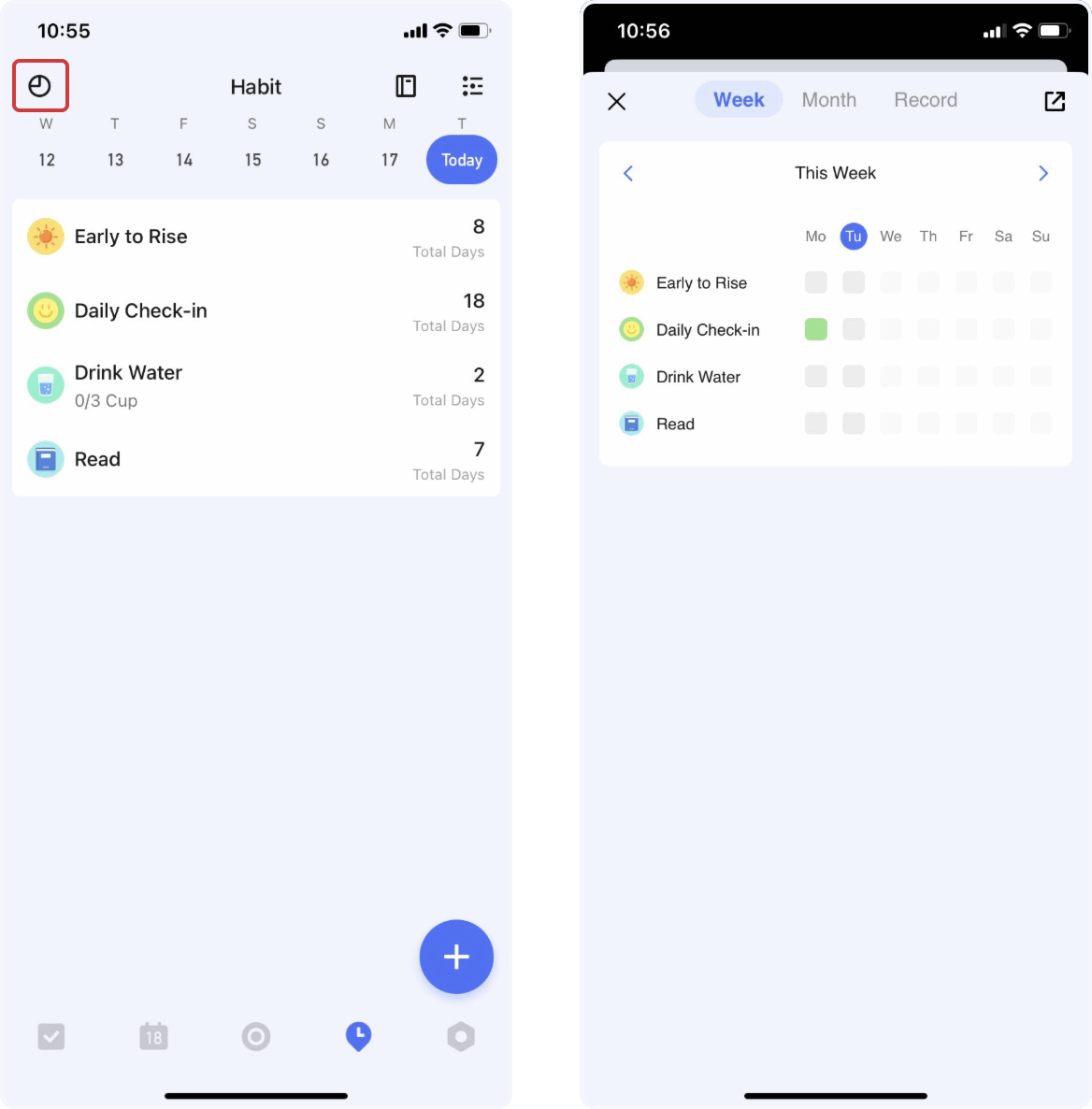The height and width of the screenshot is (1109, 1092).
Task: Switch to the Month view
Action: click(x=828, y=100)
